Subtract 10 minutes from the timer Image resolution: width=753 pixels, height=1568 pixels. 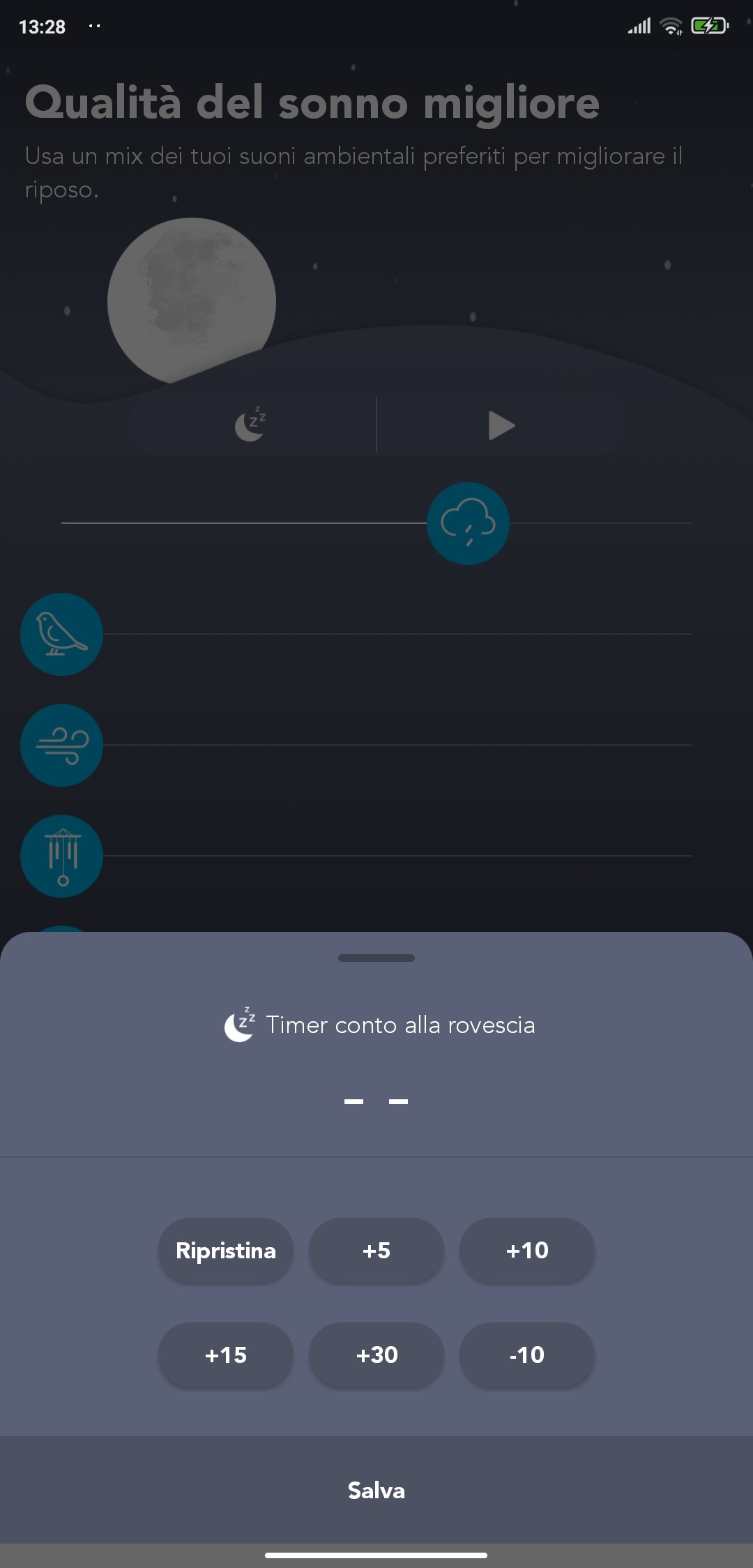point(527,1355)
